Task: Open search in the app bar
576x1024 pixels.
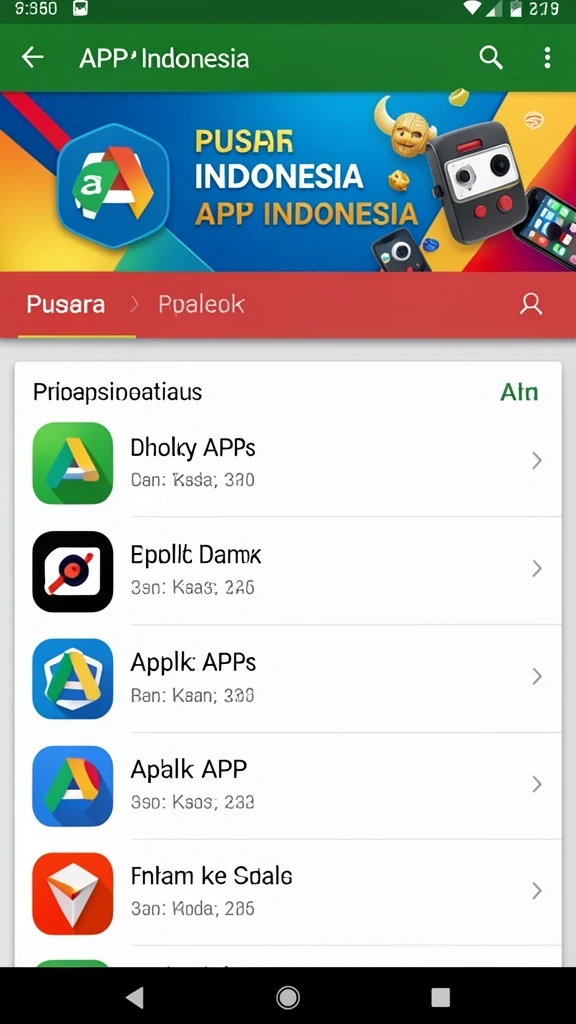Action: click(491, 58)
